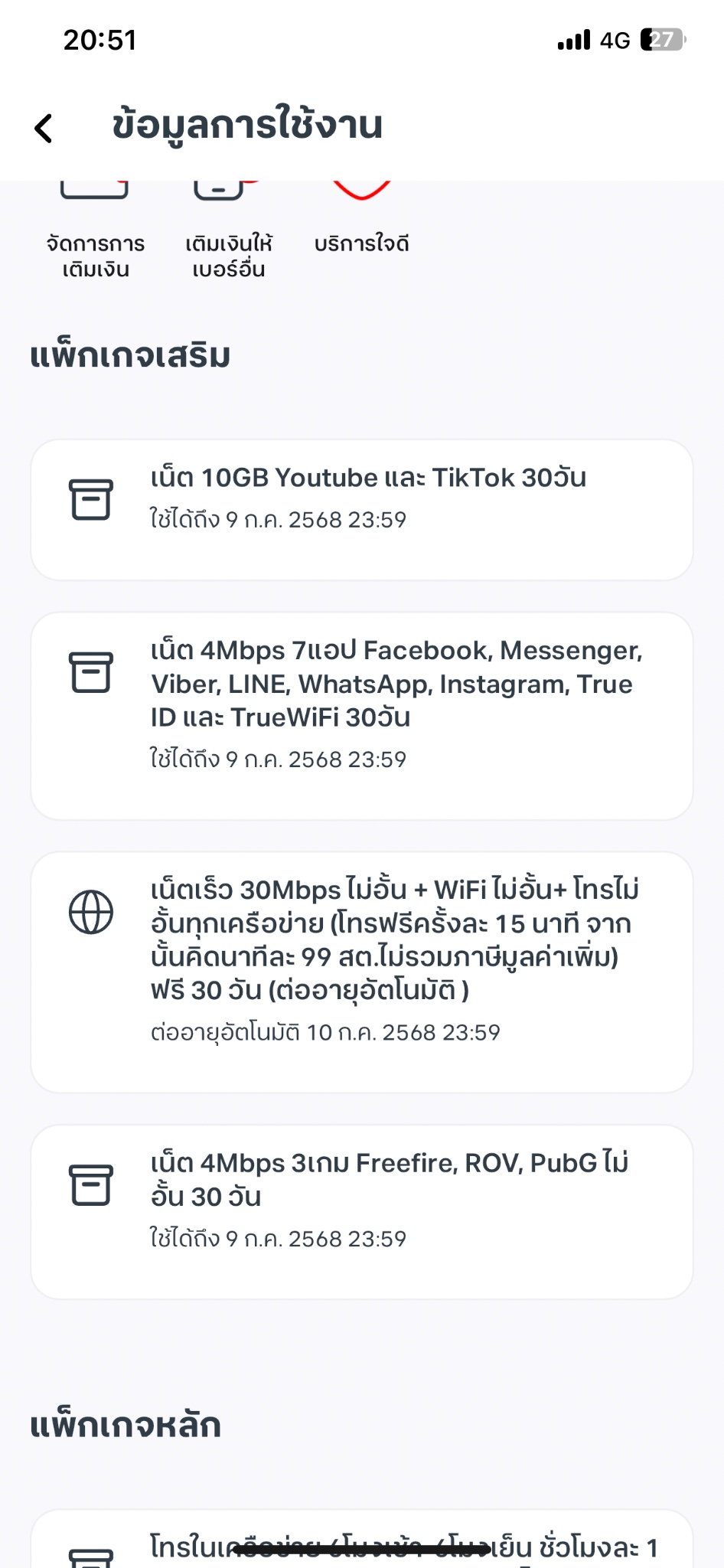
Task: Open the โทรในเครือข่าย main package card
Action: 362,1539
